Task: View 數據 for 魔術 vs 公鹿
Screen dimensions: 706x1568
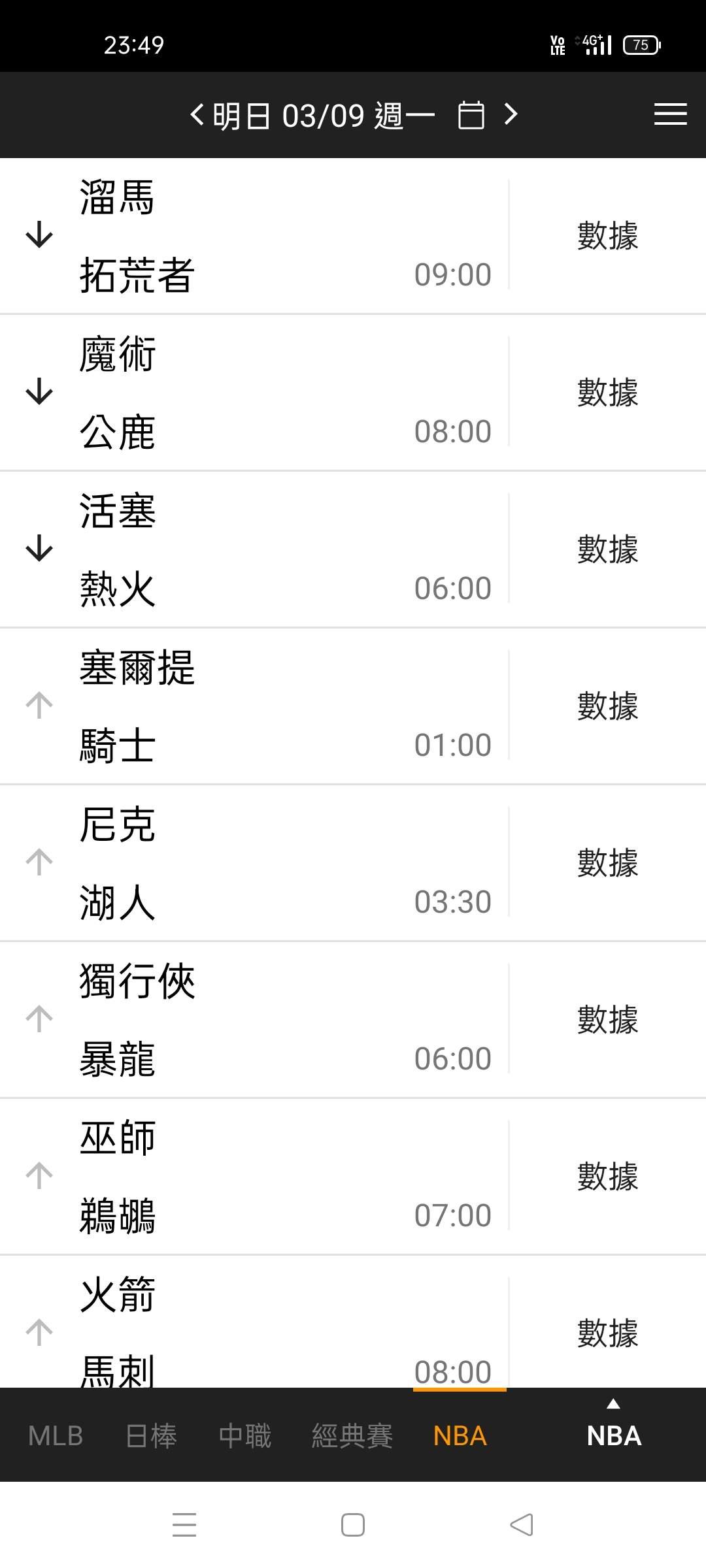Action: click(x=607, y=393)
